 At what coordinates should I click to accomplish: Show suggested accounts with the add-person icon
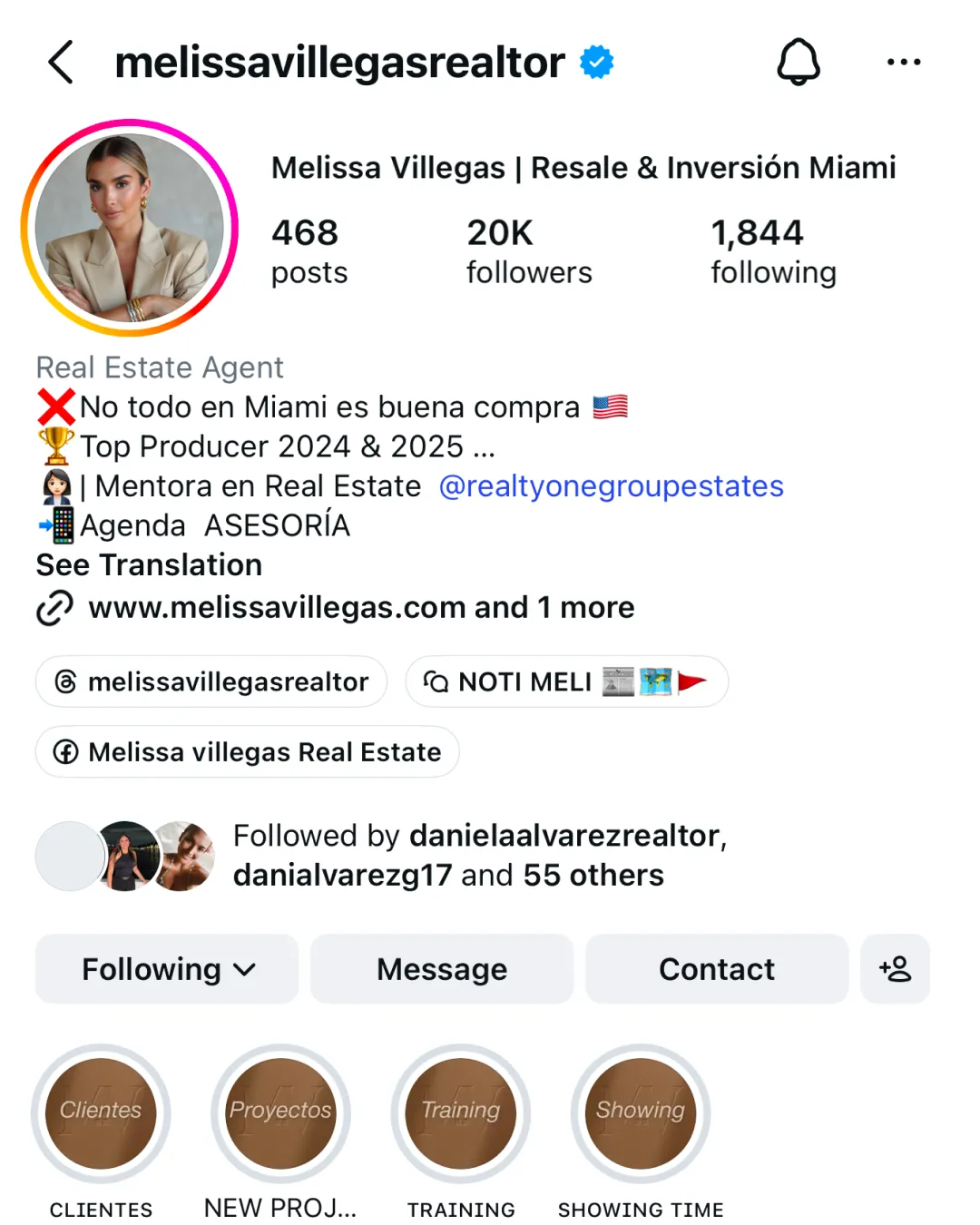coord(896,969)
